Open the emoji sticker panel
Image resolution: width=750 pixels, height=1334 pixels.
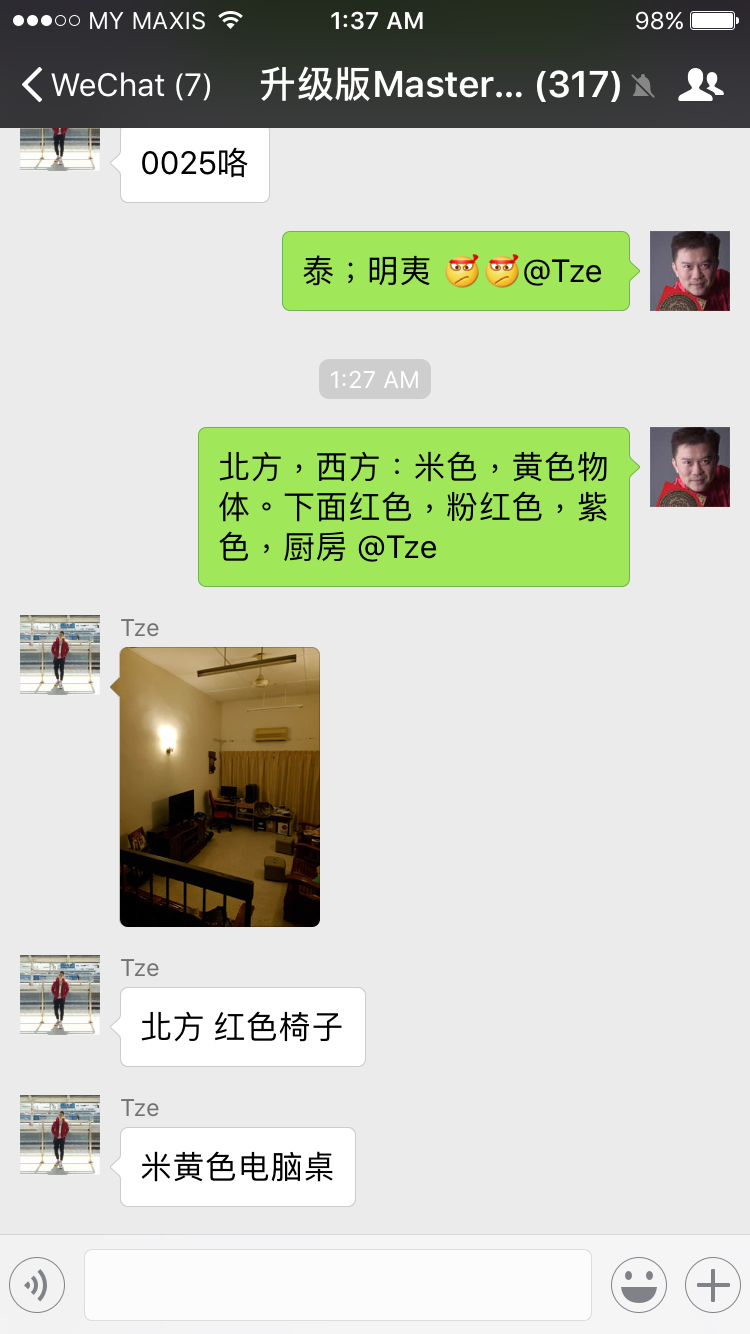click(x=639, y=1285)
